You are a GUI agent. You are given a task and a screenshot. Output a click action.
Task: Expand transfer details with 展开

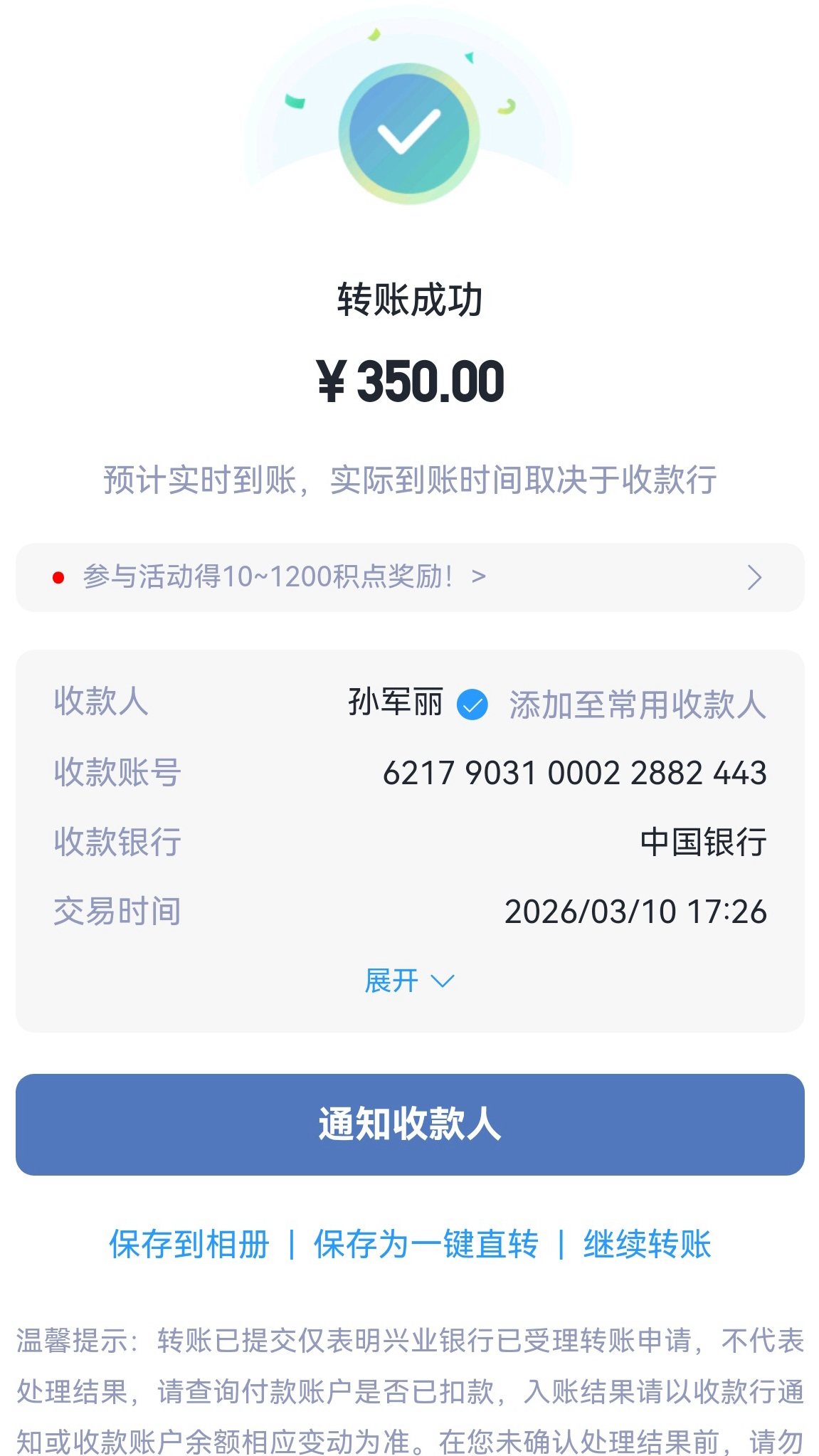[408, 981]
